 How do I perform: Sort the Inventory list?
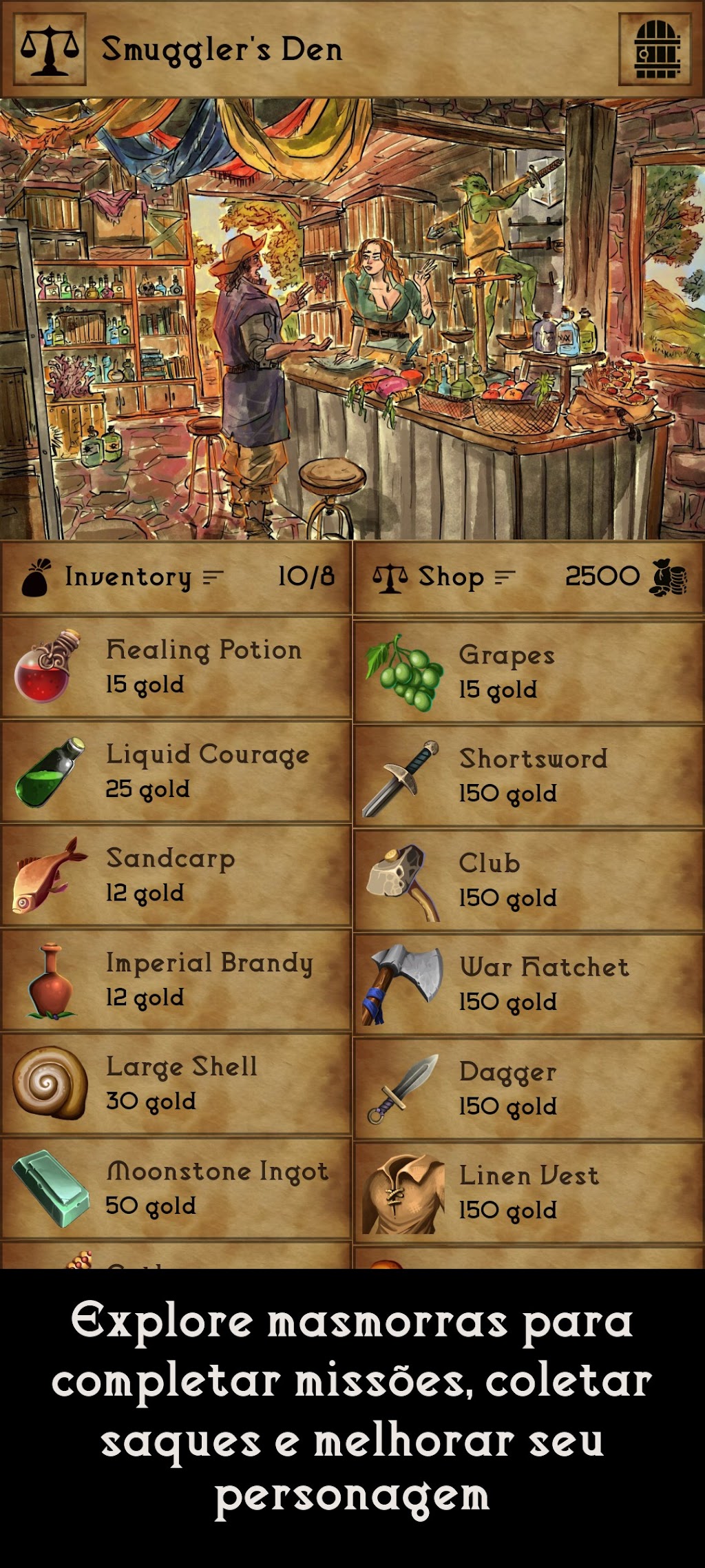coord(214,577)
